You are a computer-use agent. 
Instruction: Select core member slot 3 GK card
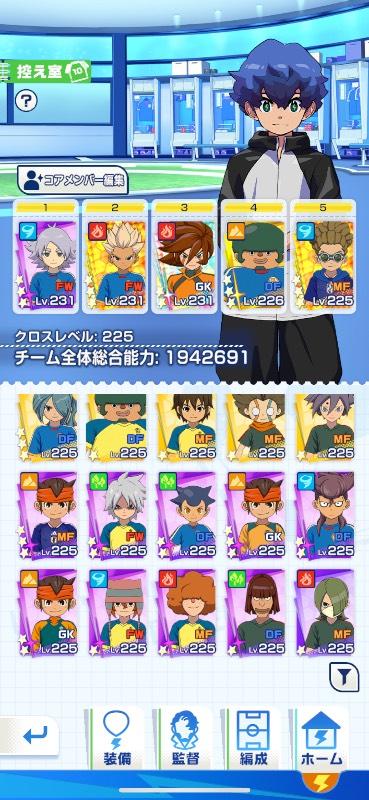point(184,256)
